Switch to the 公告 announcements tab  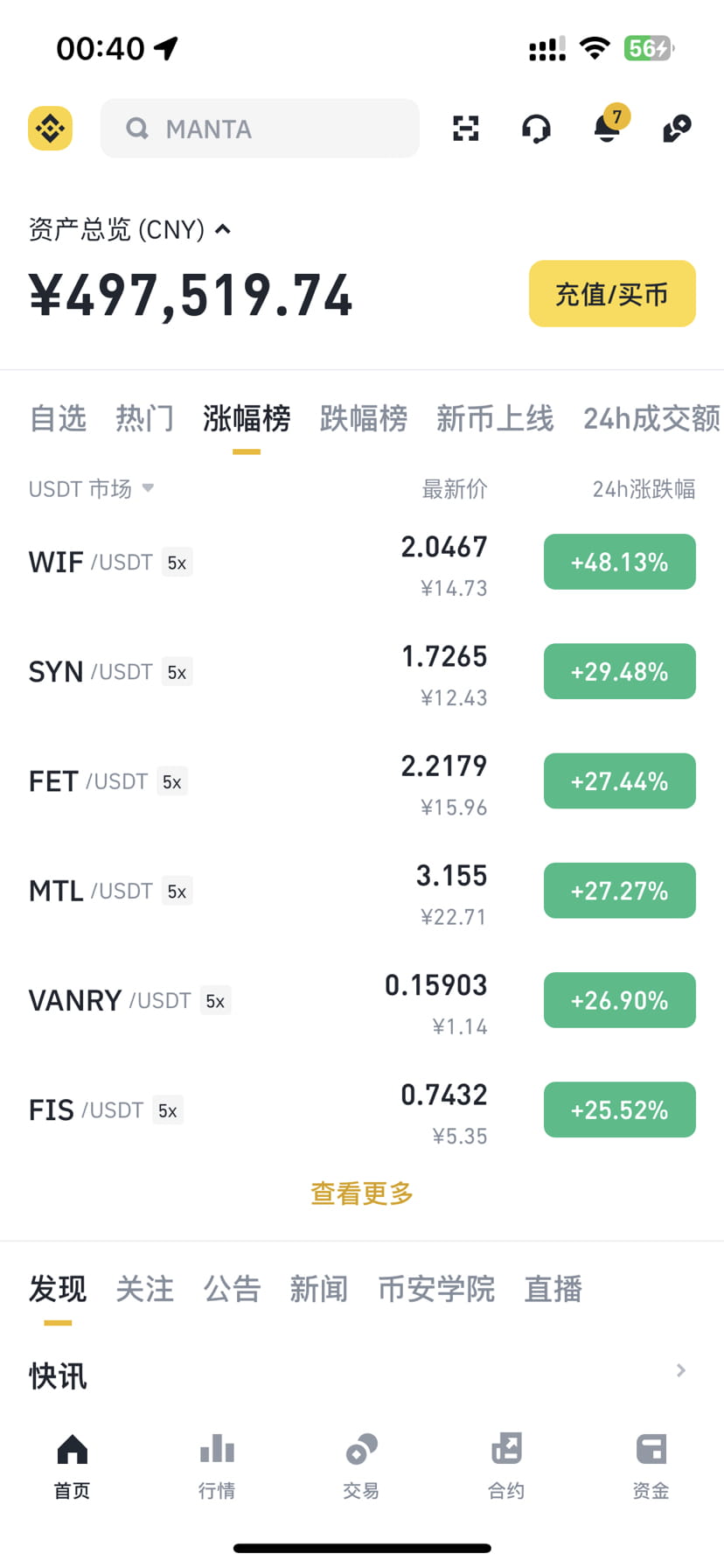[x=232, y=1289]
